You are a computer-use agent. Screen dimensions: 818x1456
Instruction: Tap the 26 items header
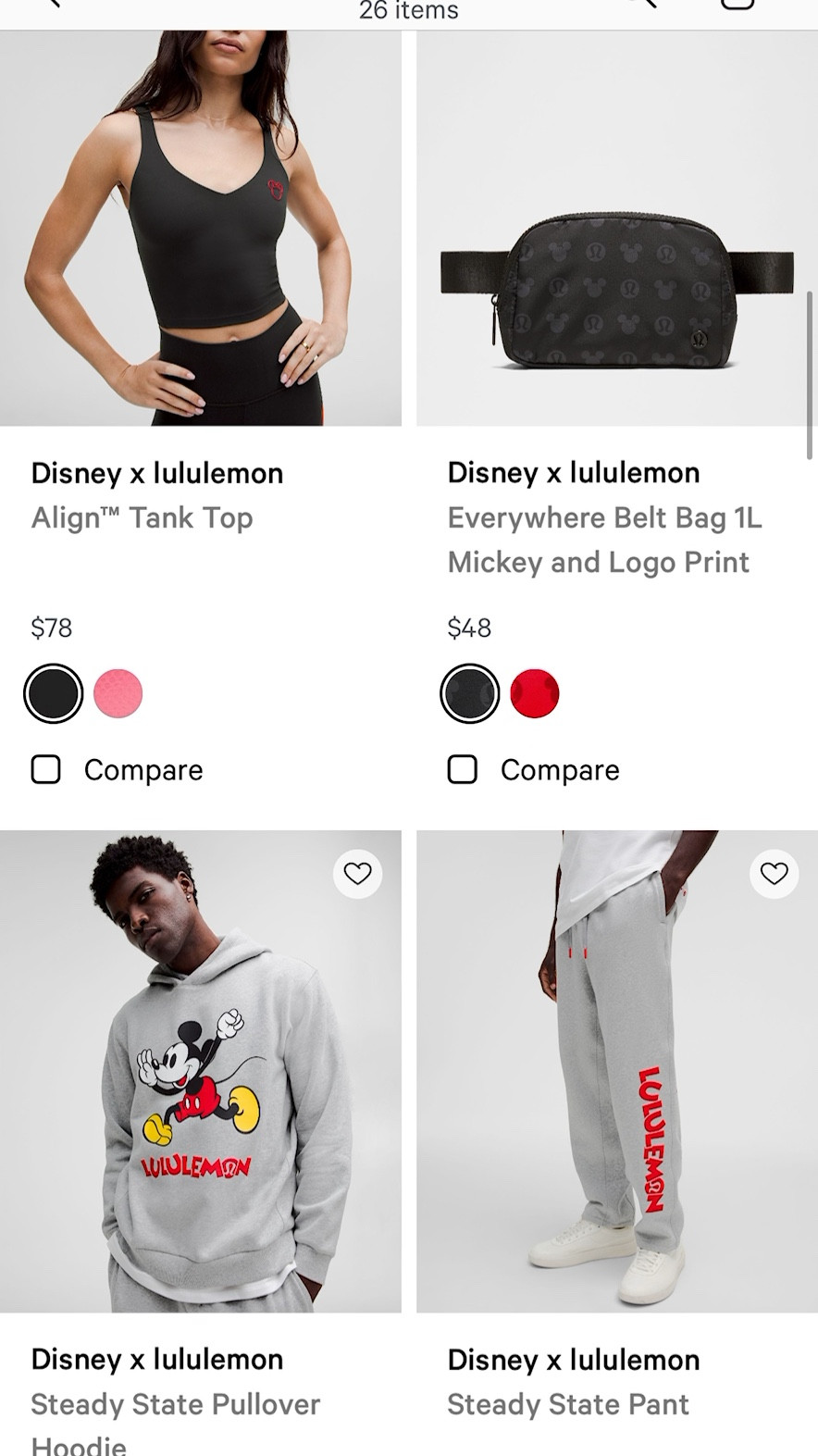[409, 12]
